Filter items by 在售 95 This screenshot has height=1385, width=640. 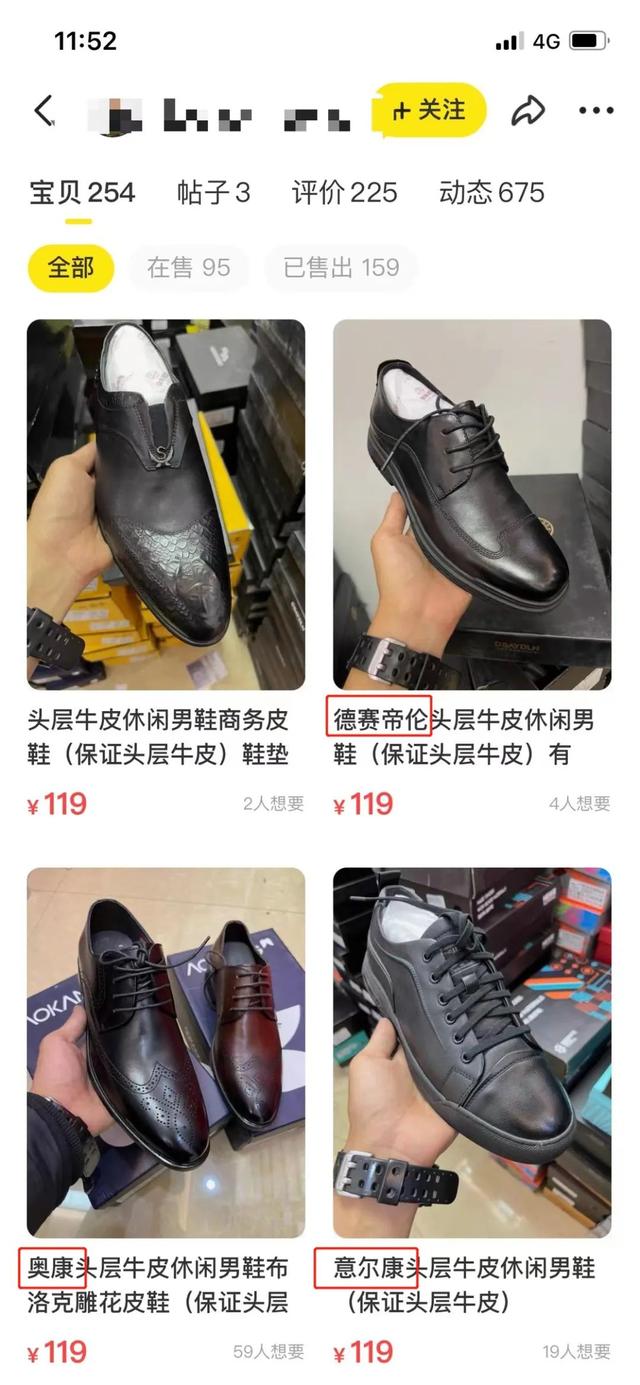(188, 268)
